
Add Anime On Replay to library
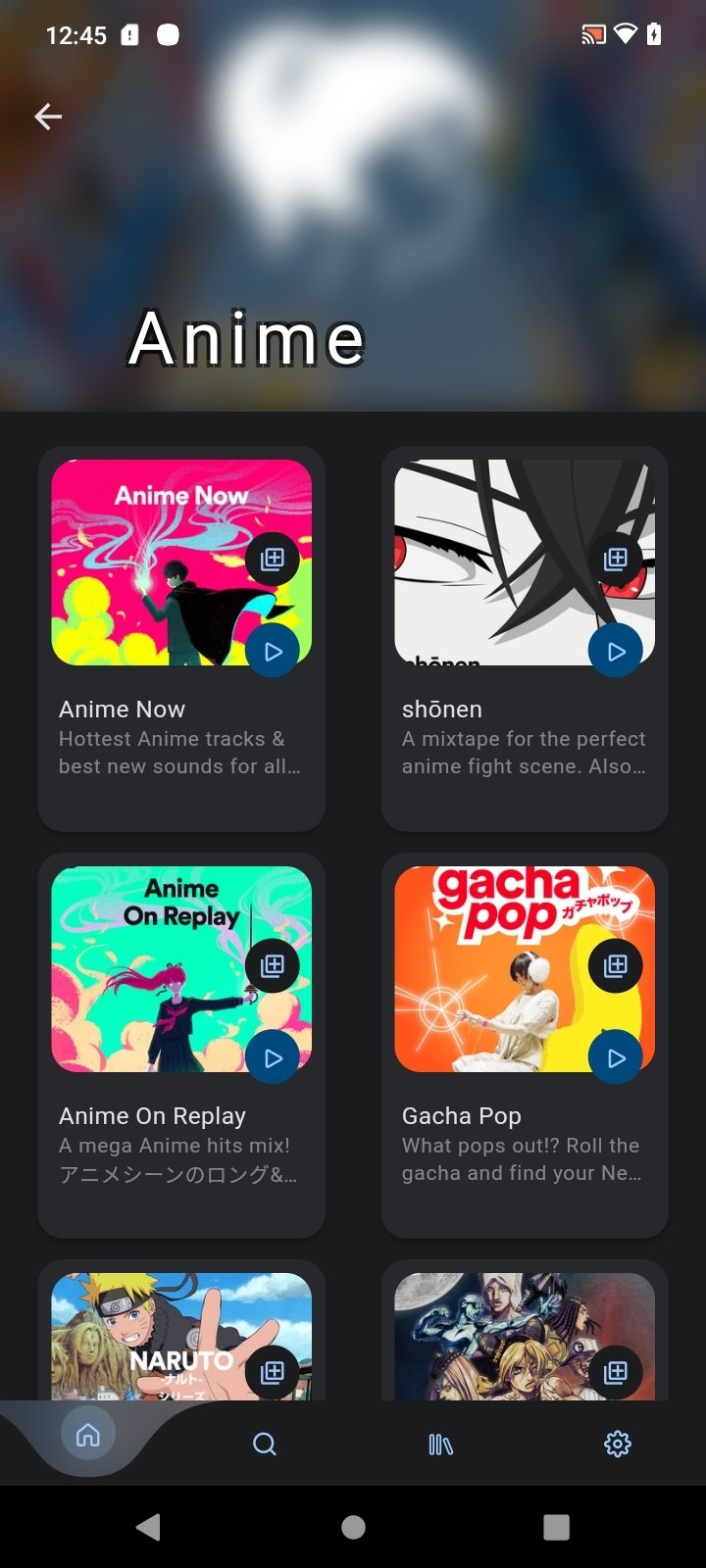click(x=273, y=965)
